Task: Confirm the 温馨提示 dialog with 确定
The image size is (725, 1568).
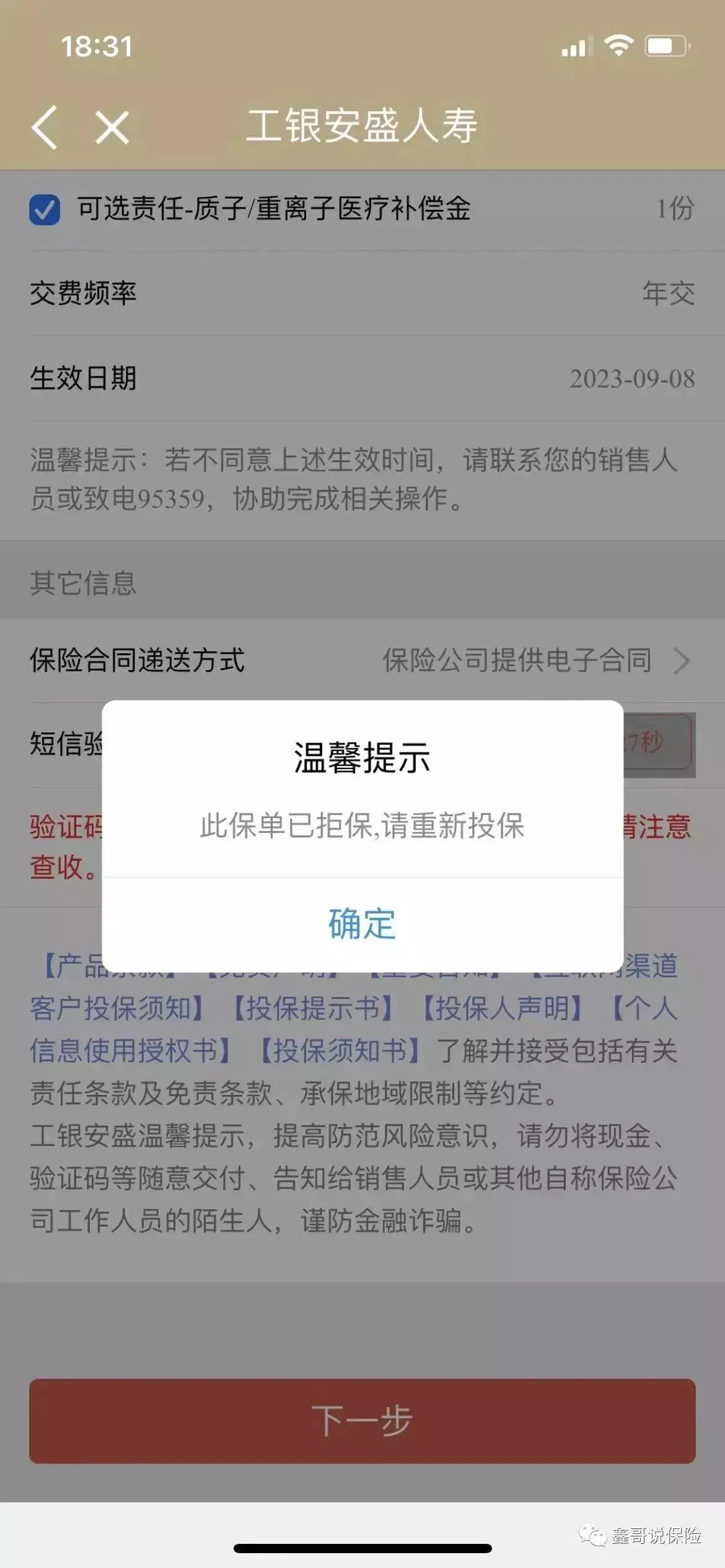Action: pyautogui.click(x=362, y=924)
